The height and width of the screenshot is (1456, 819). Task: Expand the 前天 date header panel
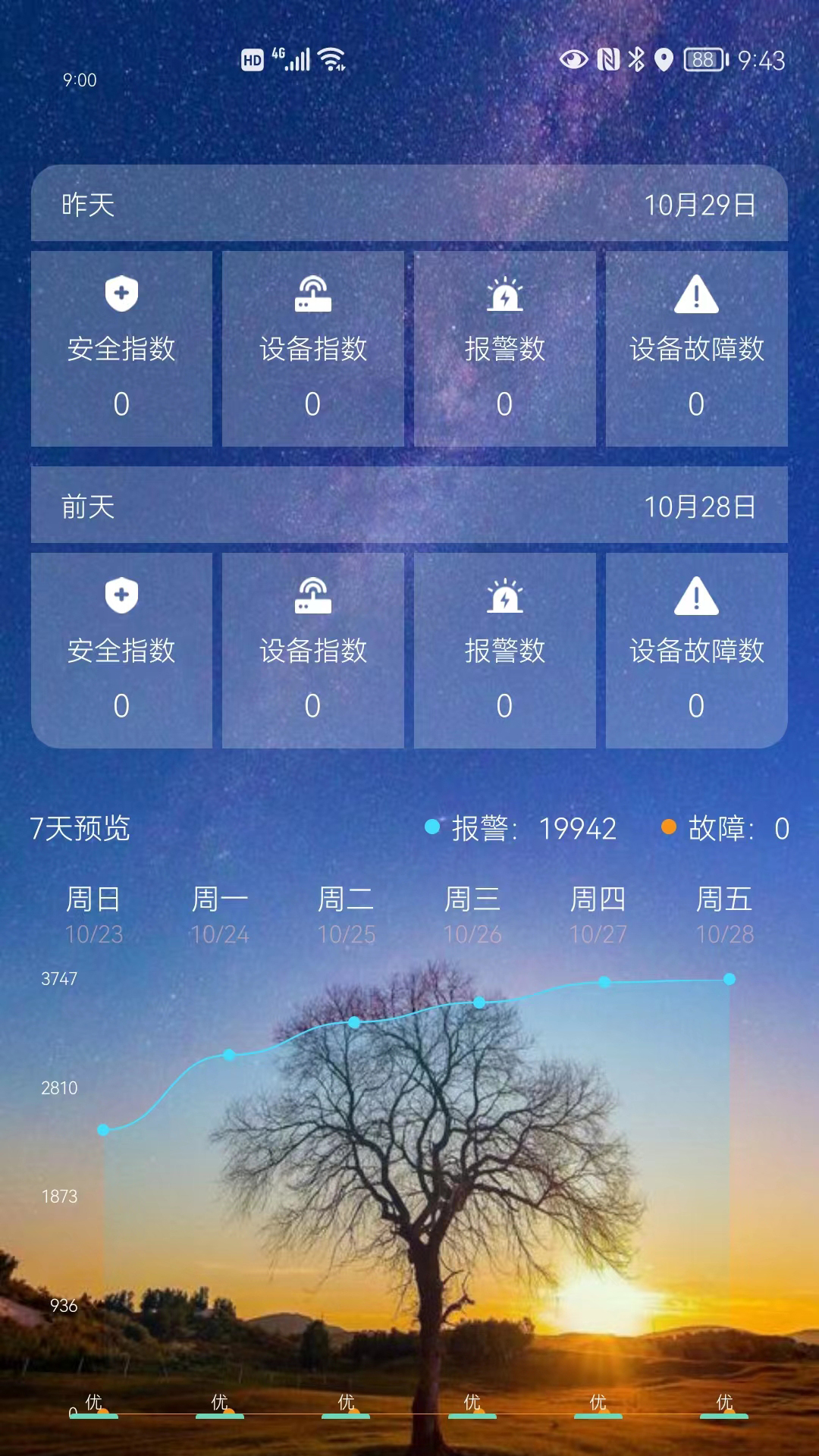pyautogui.click(x=409, y=507)
